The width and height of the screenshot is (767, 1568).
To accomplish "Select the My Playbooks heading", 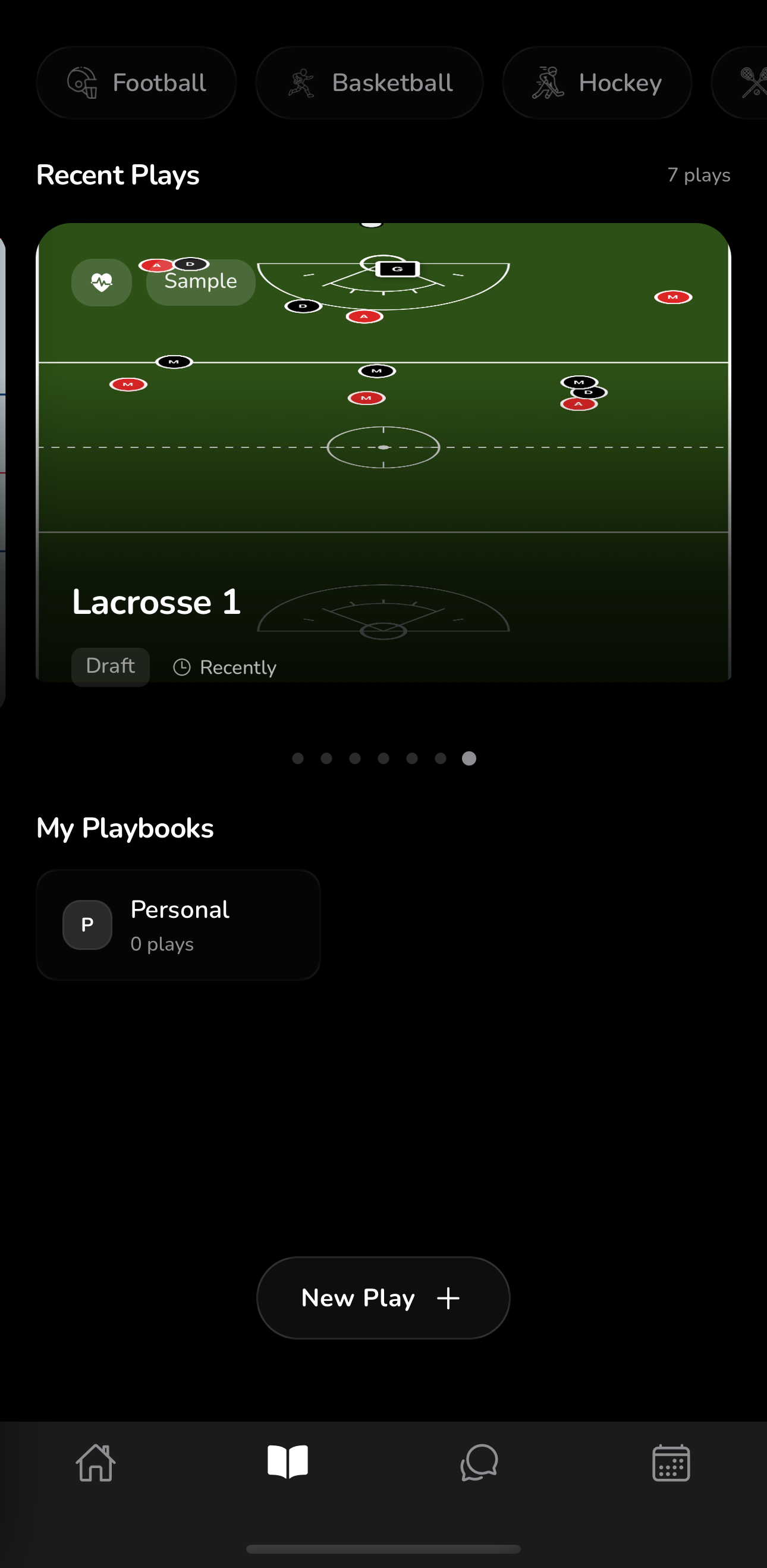I will point(125,827).
